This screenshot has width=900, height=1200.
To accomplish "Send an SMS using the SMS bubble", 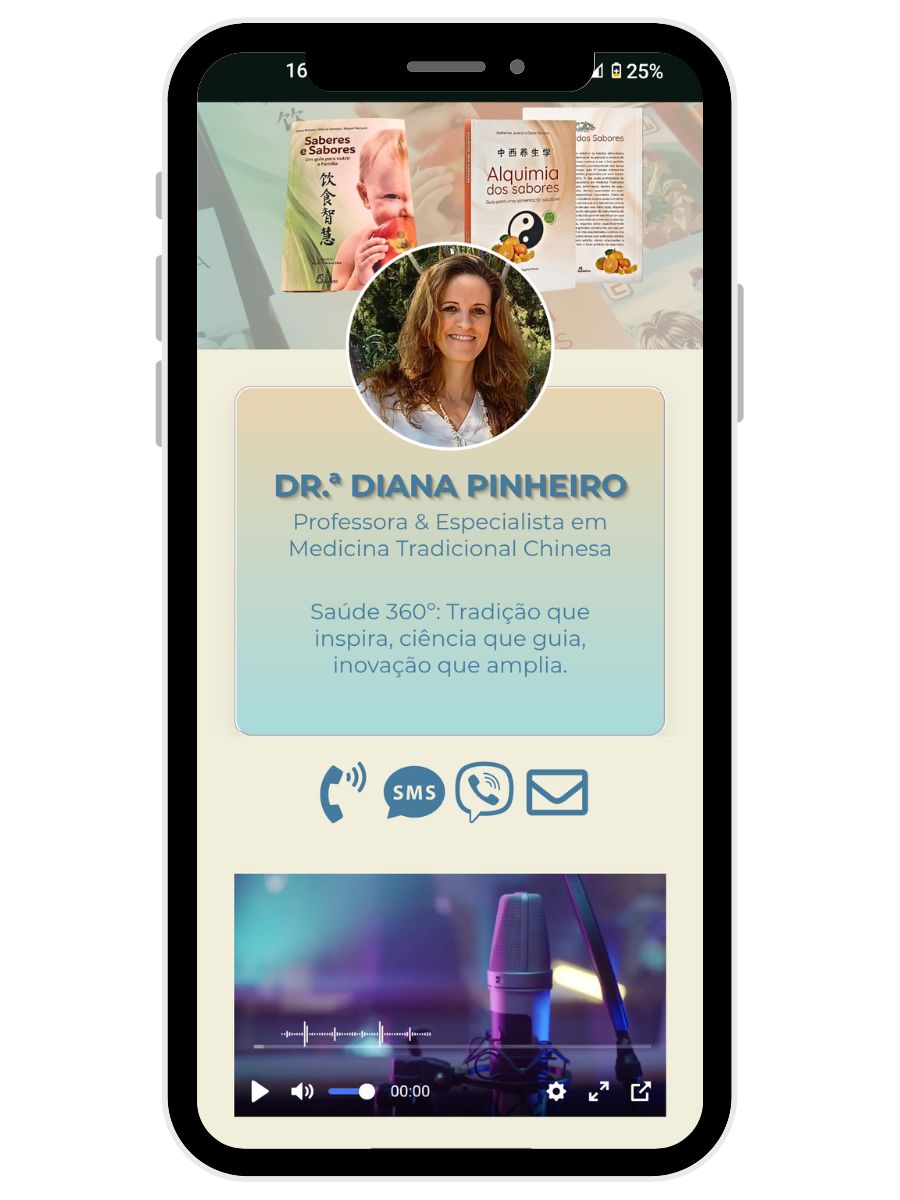I will (x=414, y=792).
